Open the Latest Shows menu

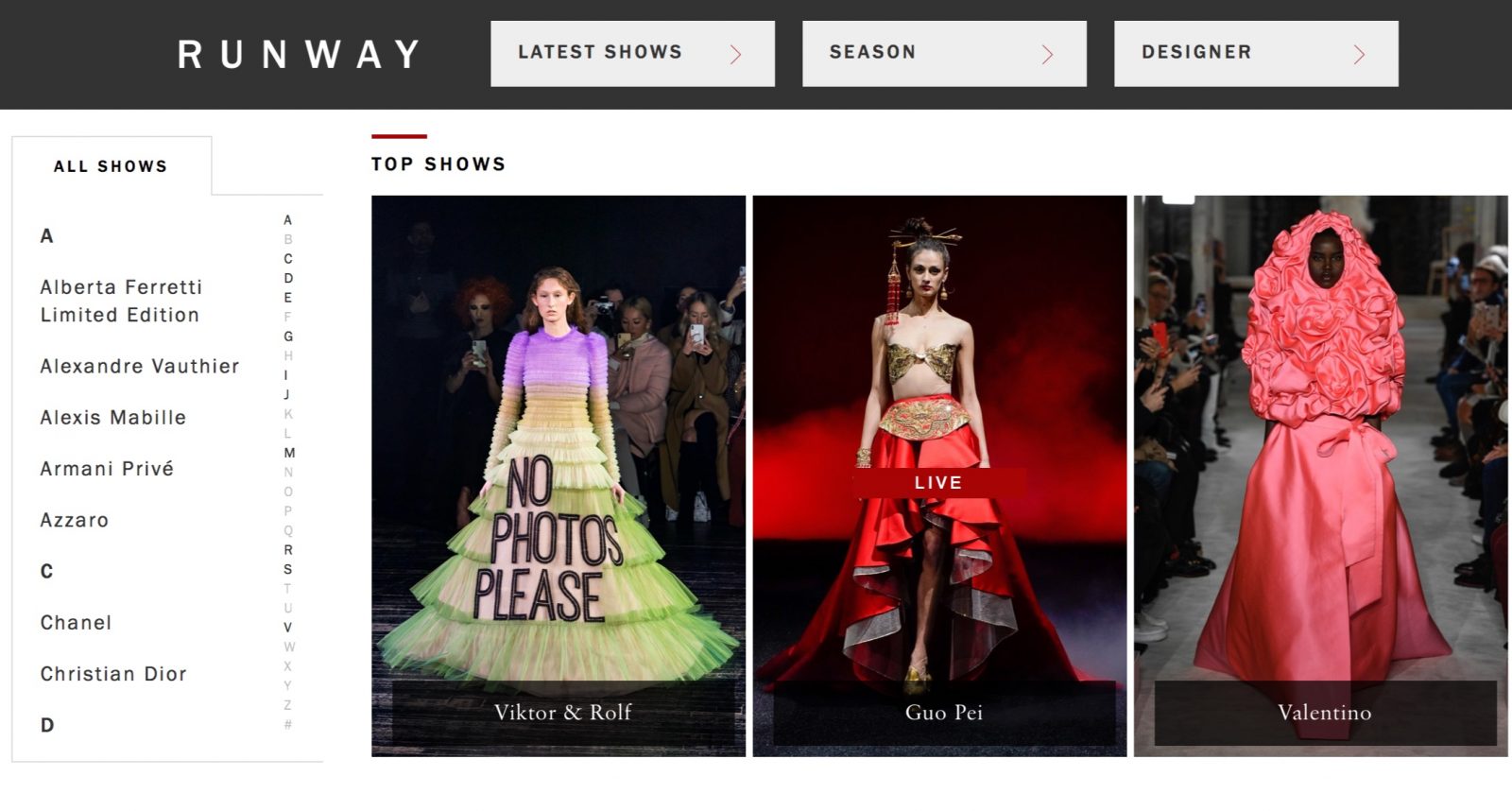[x=632, y=53]
